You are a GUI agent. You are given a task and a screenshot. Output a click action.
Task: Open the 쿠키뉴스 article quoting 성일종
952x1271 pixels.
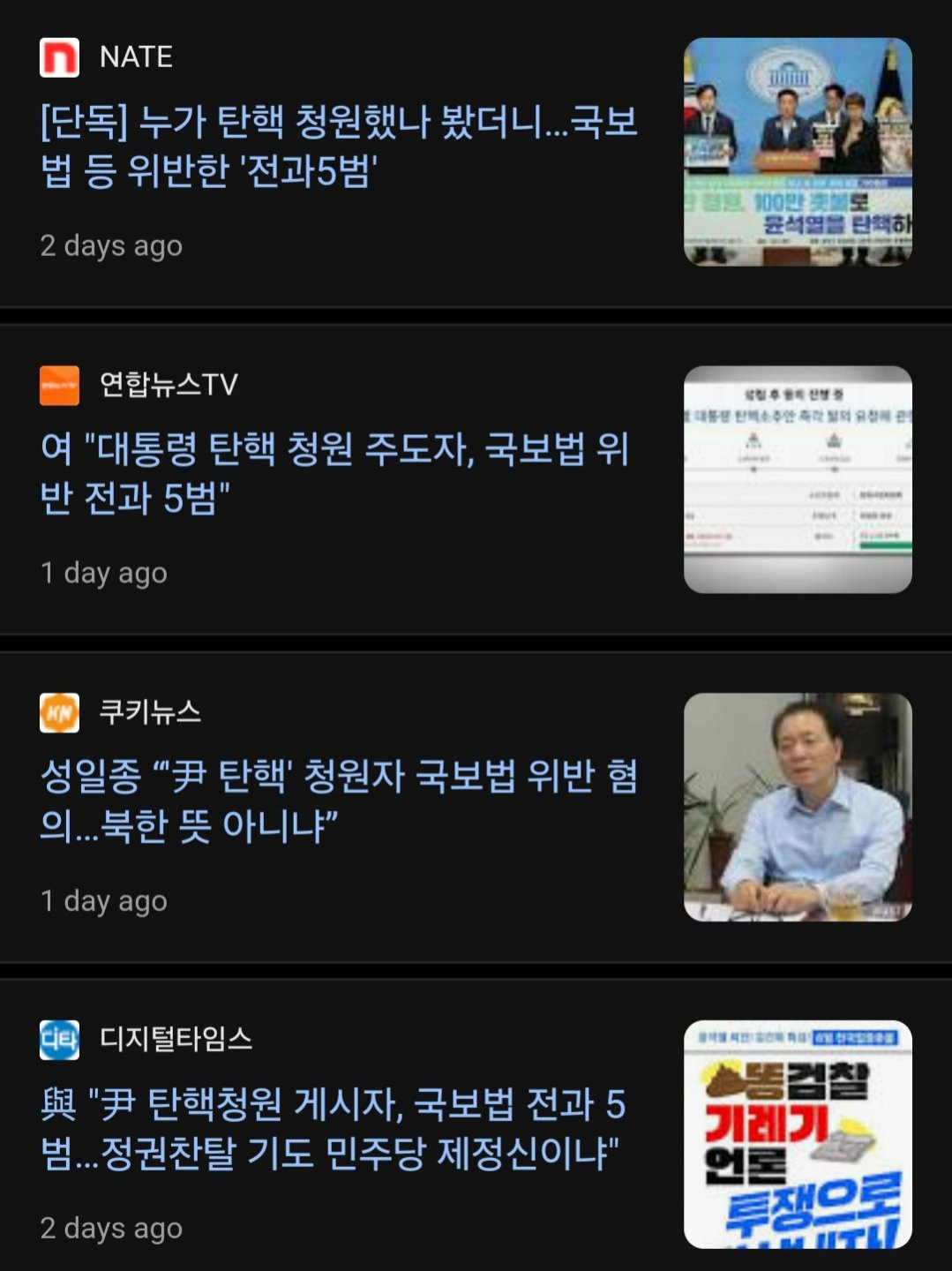(339, 801)
